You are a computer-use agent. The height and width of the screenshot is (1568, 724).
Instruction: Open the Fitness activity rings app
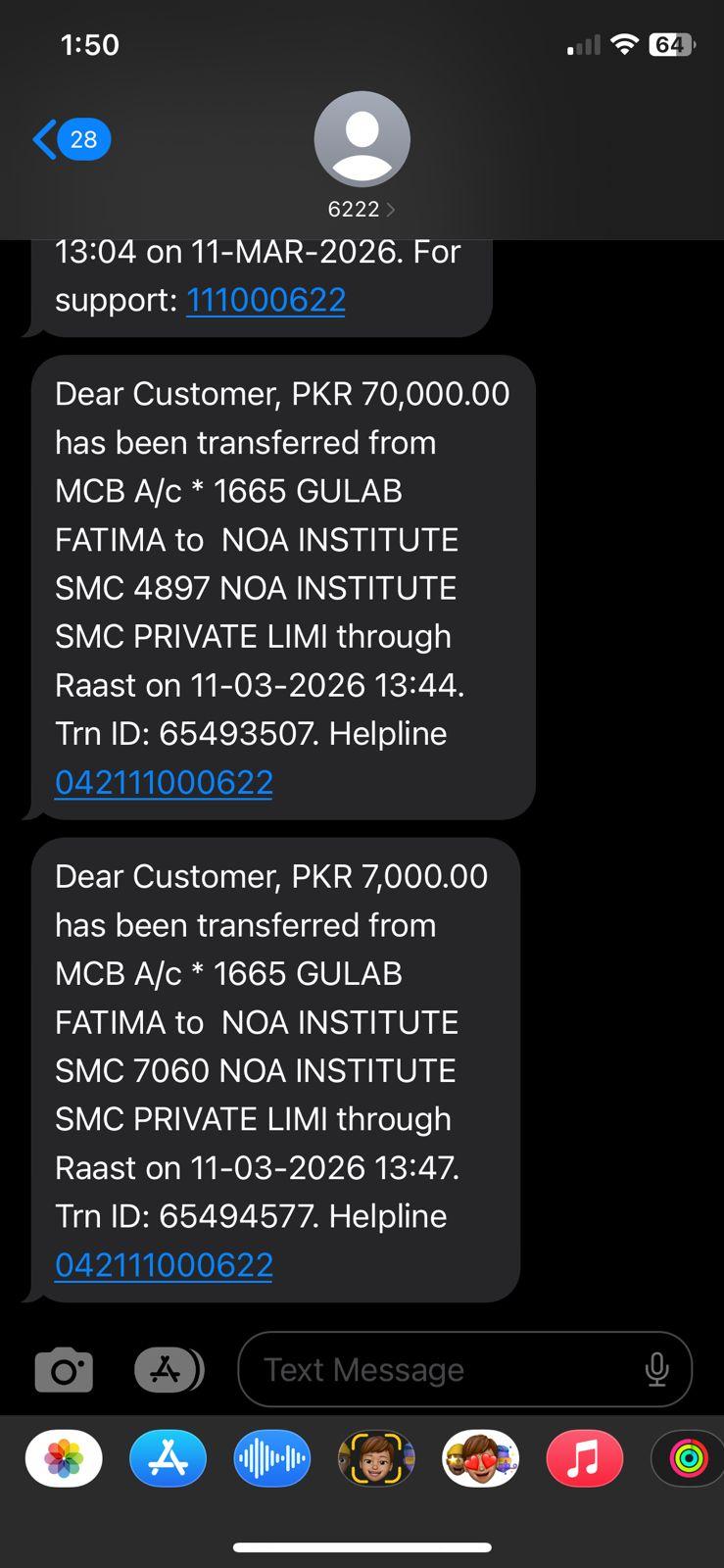tap(689, 1459)
